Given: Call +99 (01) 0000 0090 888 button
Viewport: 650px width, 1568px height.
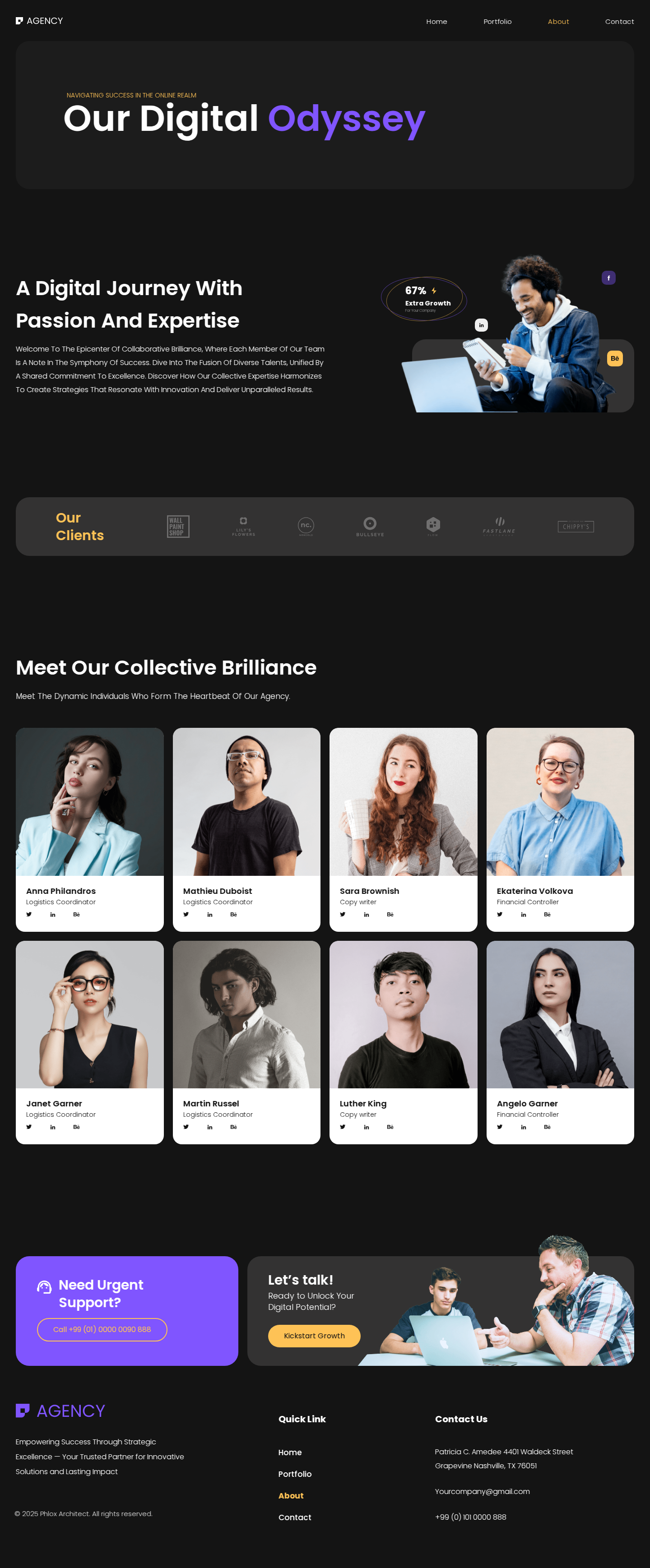Looking at the screenshot, I should click(x=102, y=1329).
